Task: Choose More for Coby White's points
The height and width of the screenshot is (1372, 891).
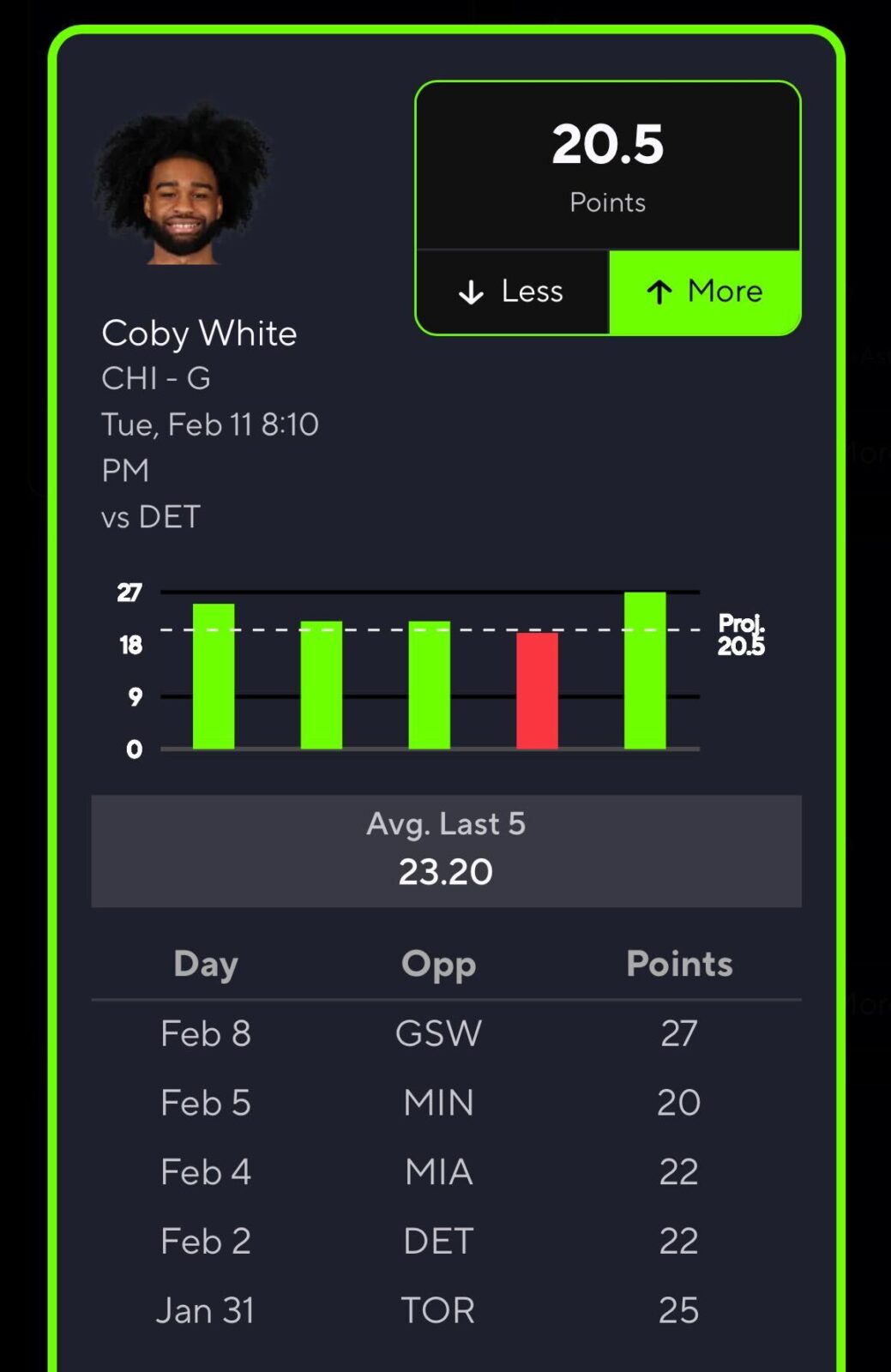Action: coord(704,292)
